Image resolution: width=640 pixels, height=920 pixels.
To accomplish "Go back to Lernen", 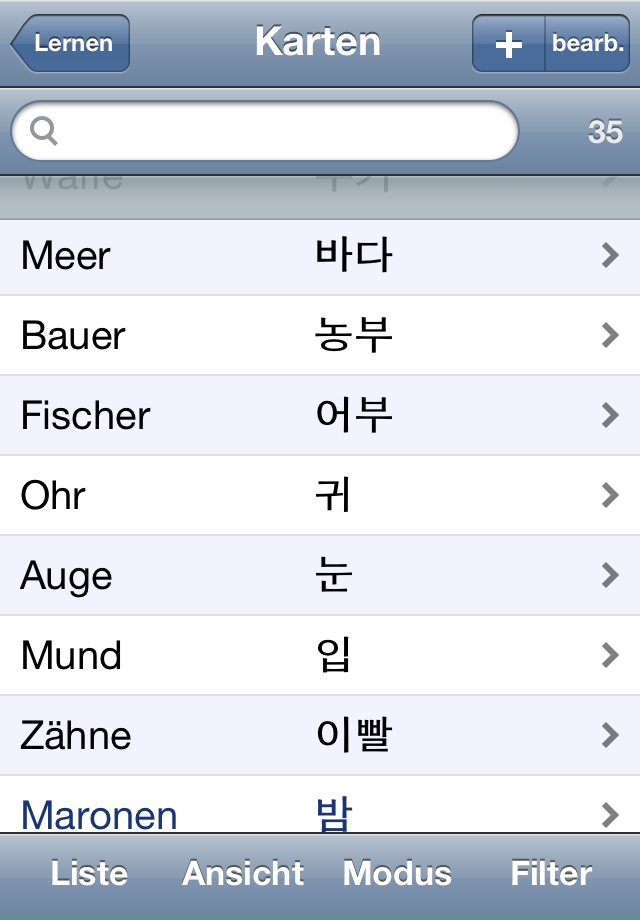I will (71, 43).
